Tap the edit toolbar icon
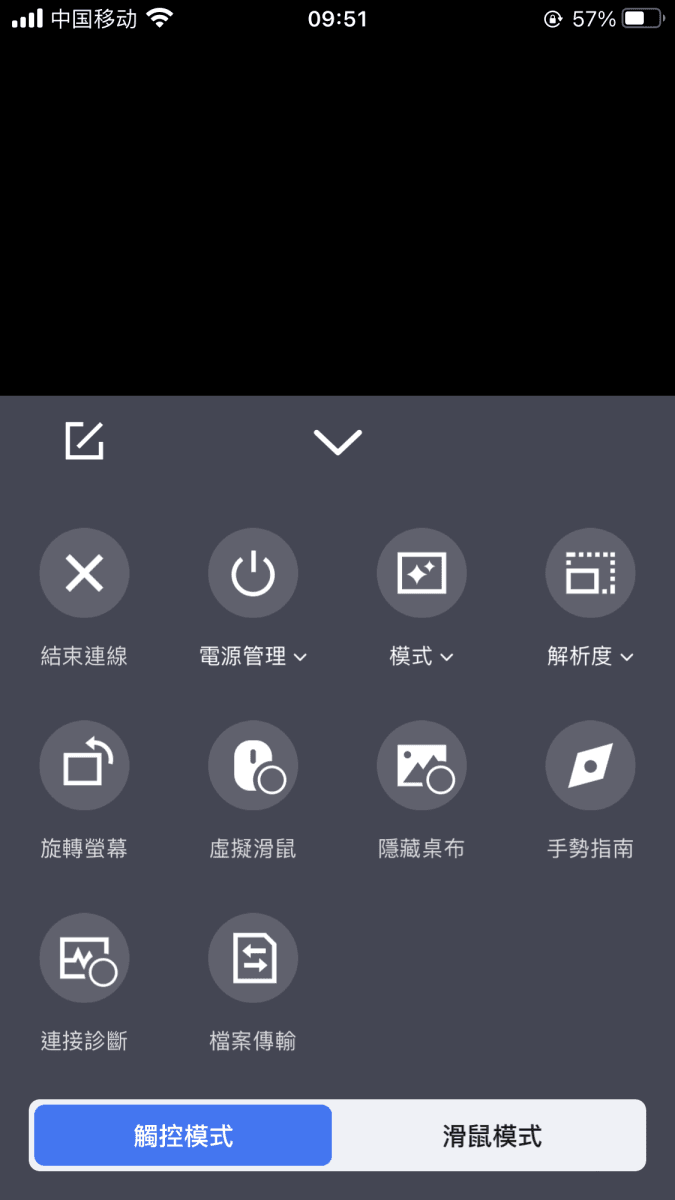The width and height of the screenshot is (675, 1200). tap(85, 441)
